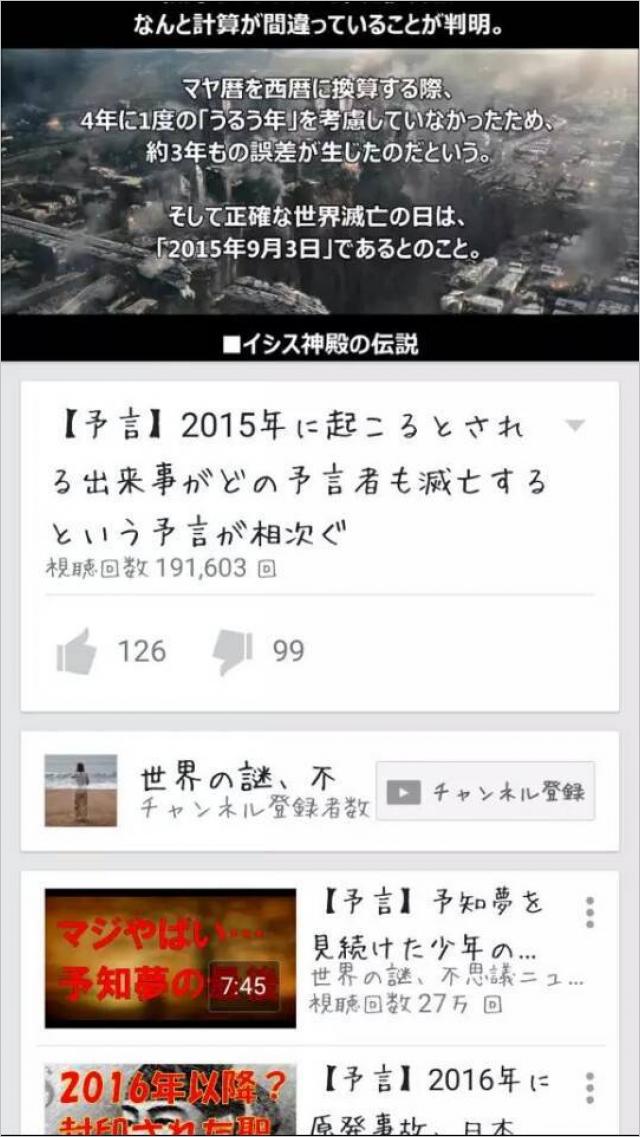Tap the video player to show controls
The height and width of the screenshot is (1137, 640).
(320, 180)
